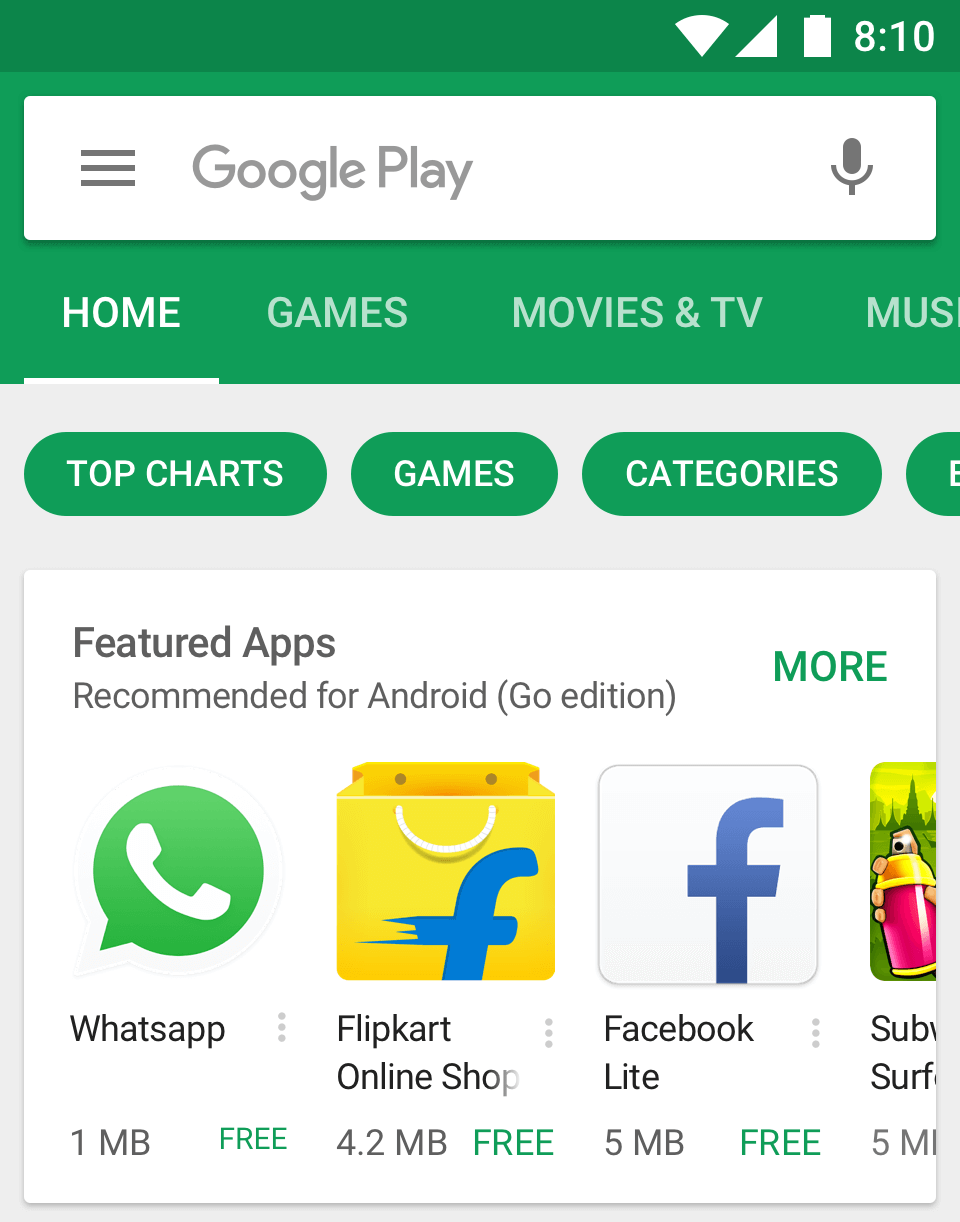Switch to the Movies & TV tab

click(636, 313)
